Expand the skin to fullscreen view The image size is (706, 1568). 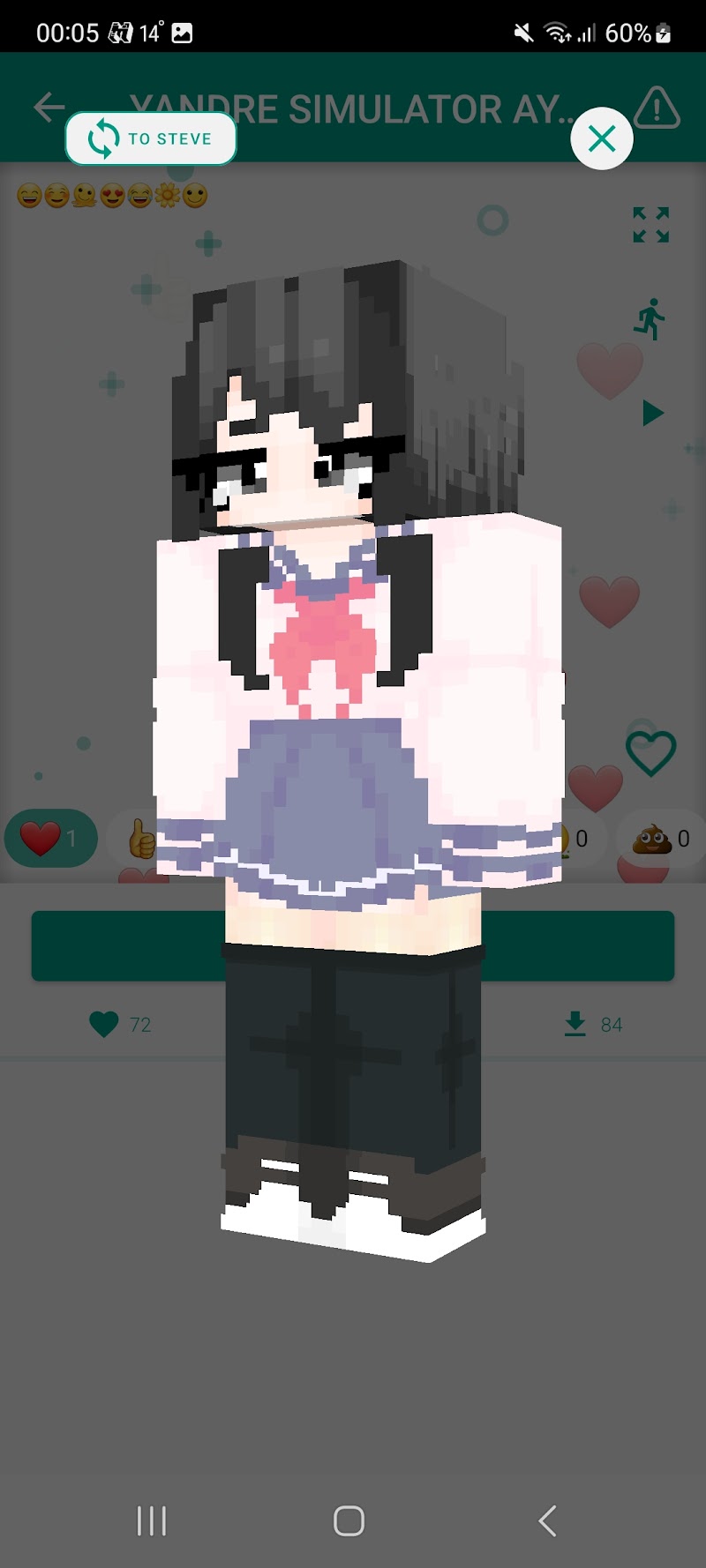click(x=651, y=225)
